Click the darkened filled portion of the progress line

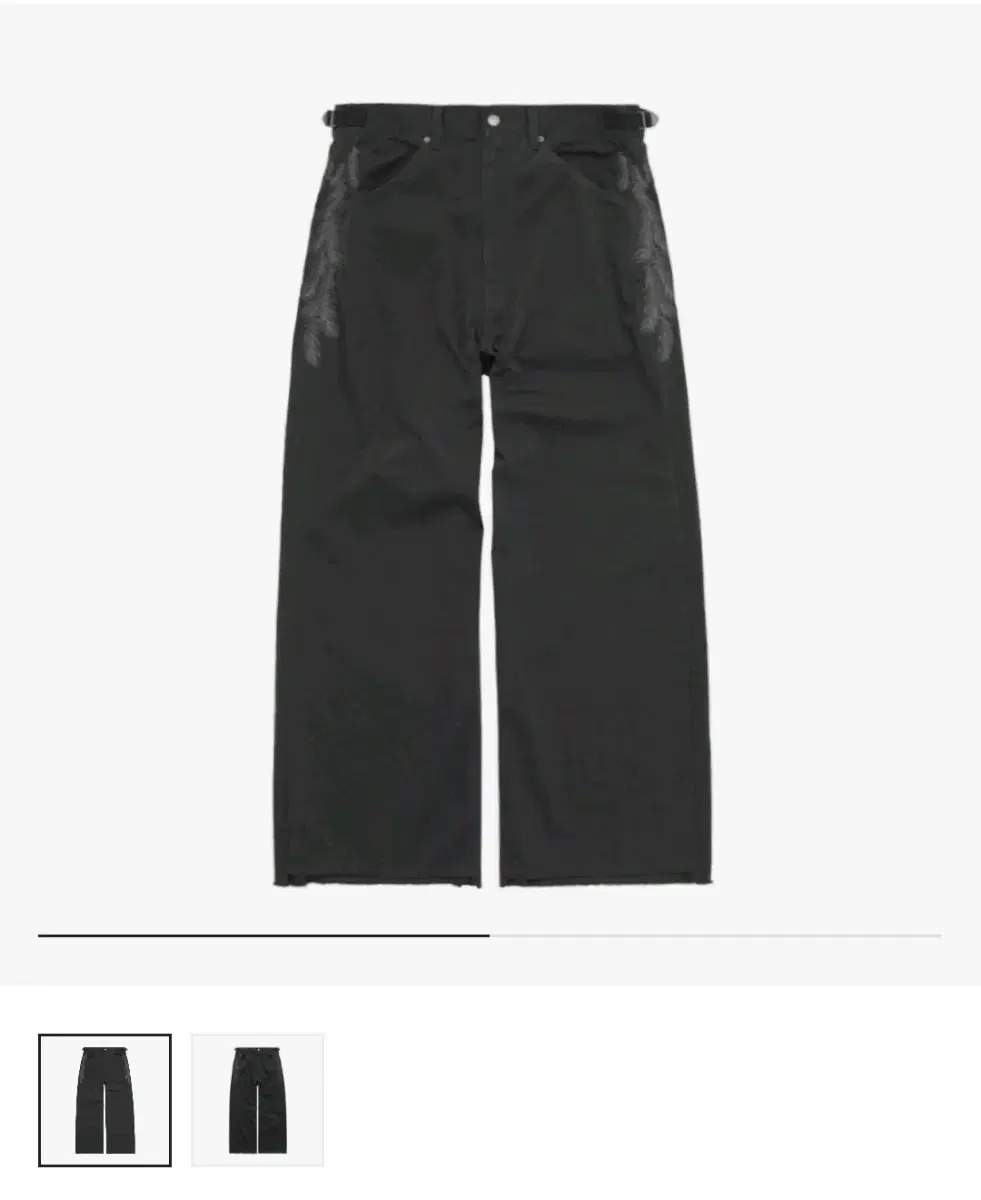coord(260,935)
